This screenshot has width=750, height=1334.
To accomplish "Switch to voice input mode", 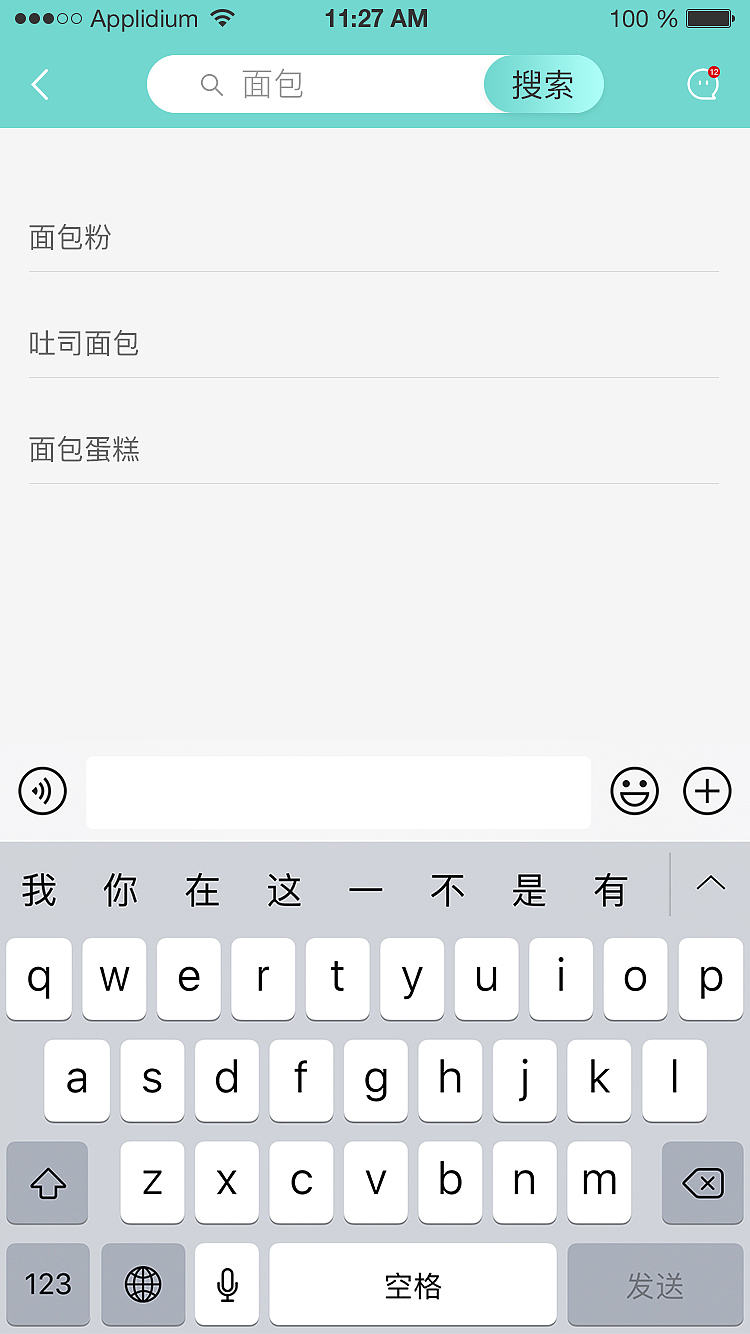I will click(43, 792).
